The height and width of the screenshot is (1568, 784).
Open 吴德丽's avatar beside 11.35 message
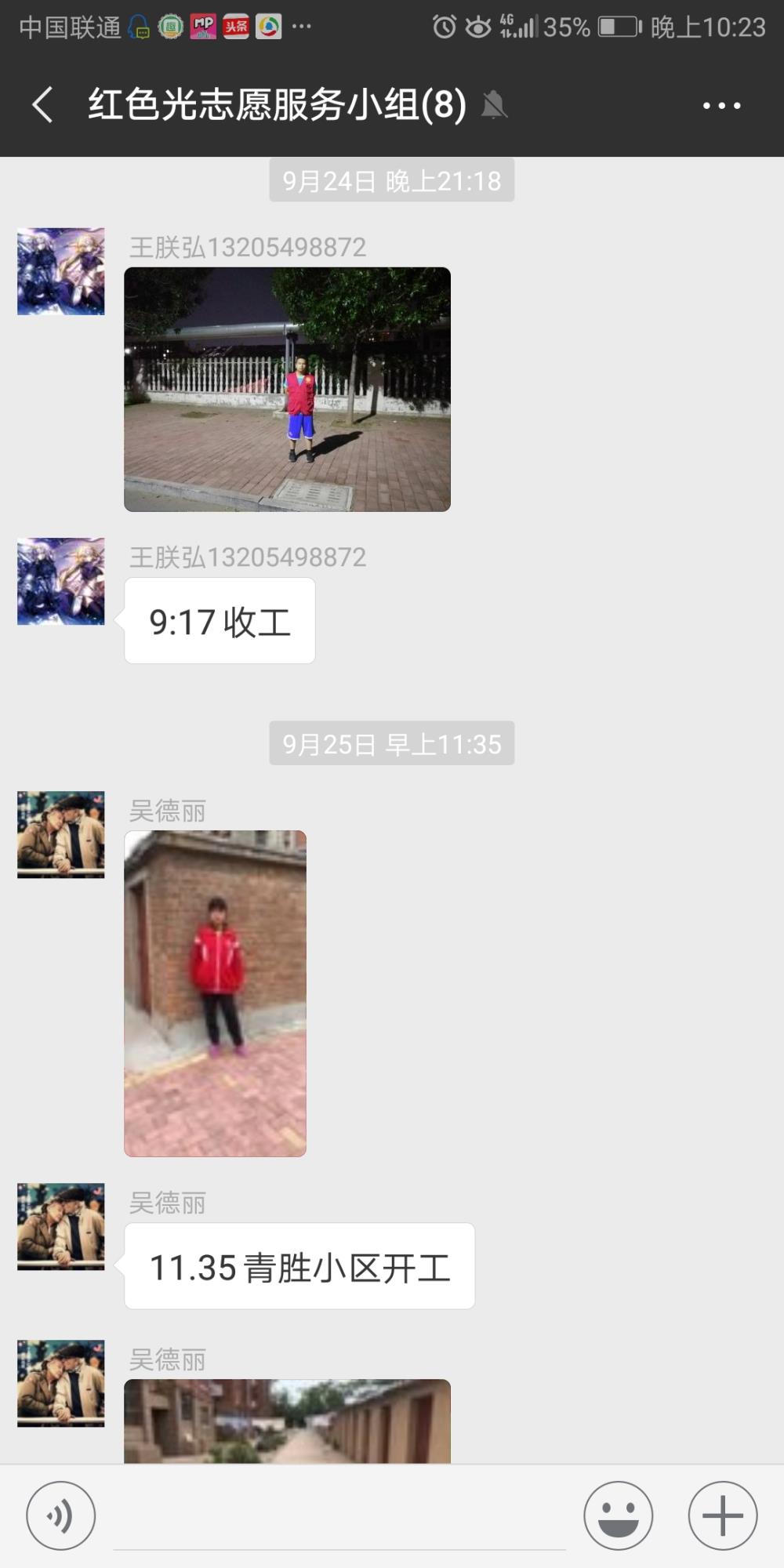point(61,1226)
